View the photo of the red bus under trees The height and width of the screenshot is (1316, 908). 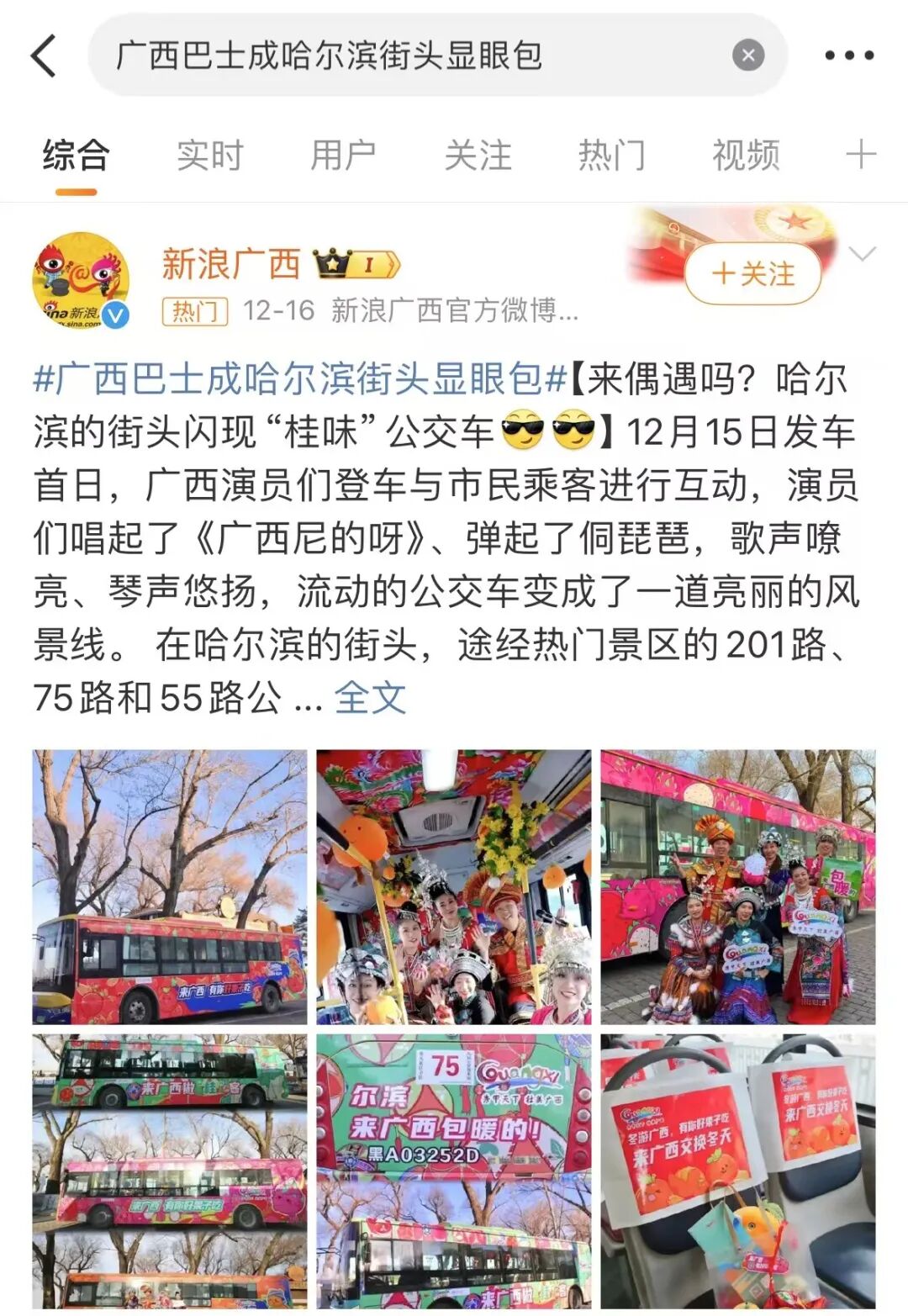[x=170, y=887]
